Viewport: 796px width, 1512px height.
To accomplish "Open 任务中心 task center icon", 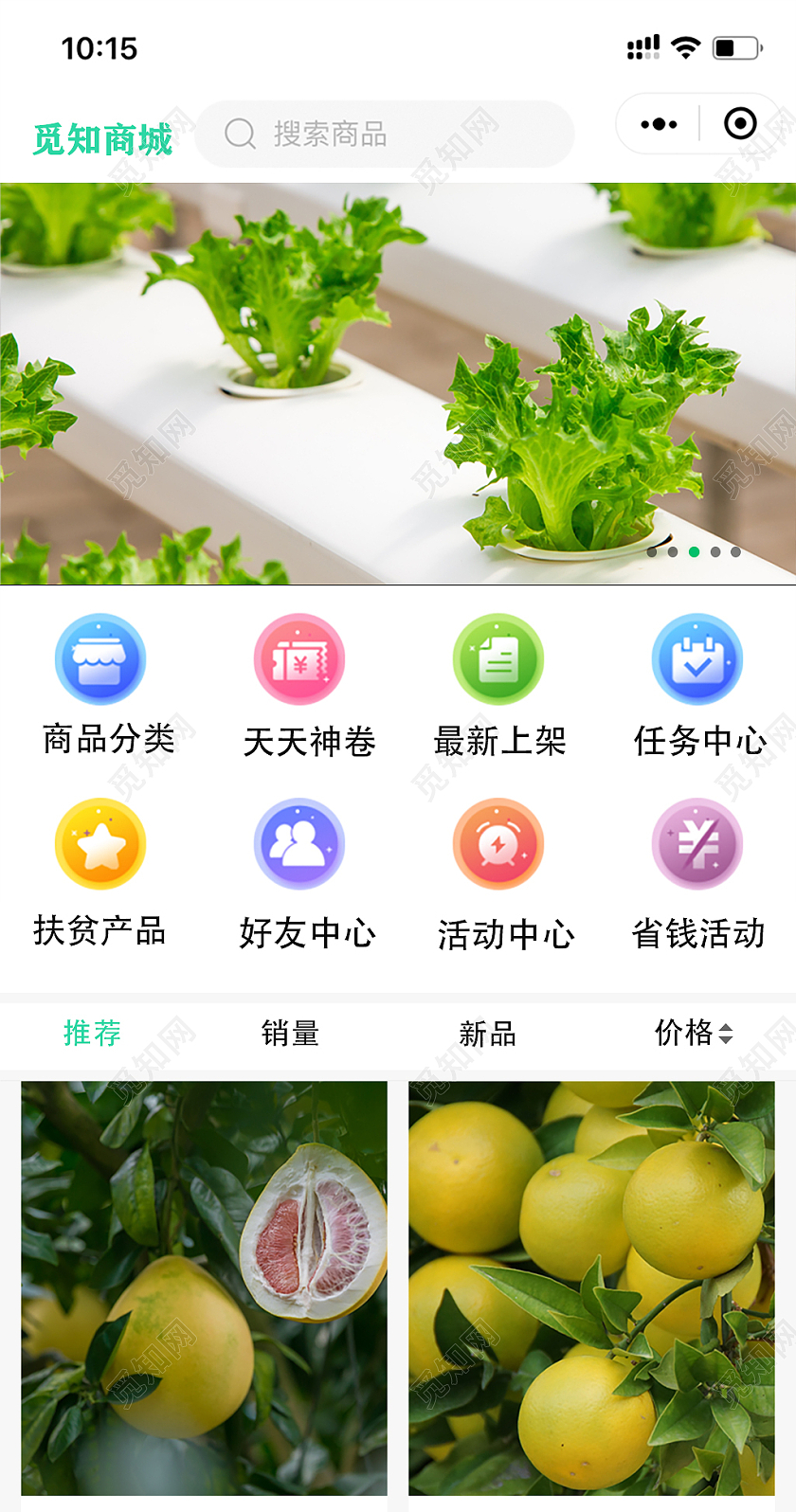I will [697, 658].
